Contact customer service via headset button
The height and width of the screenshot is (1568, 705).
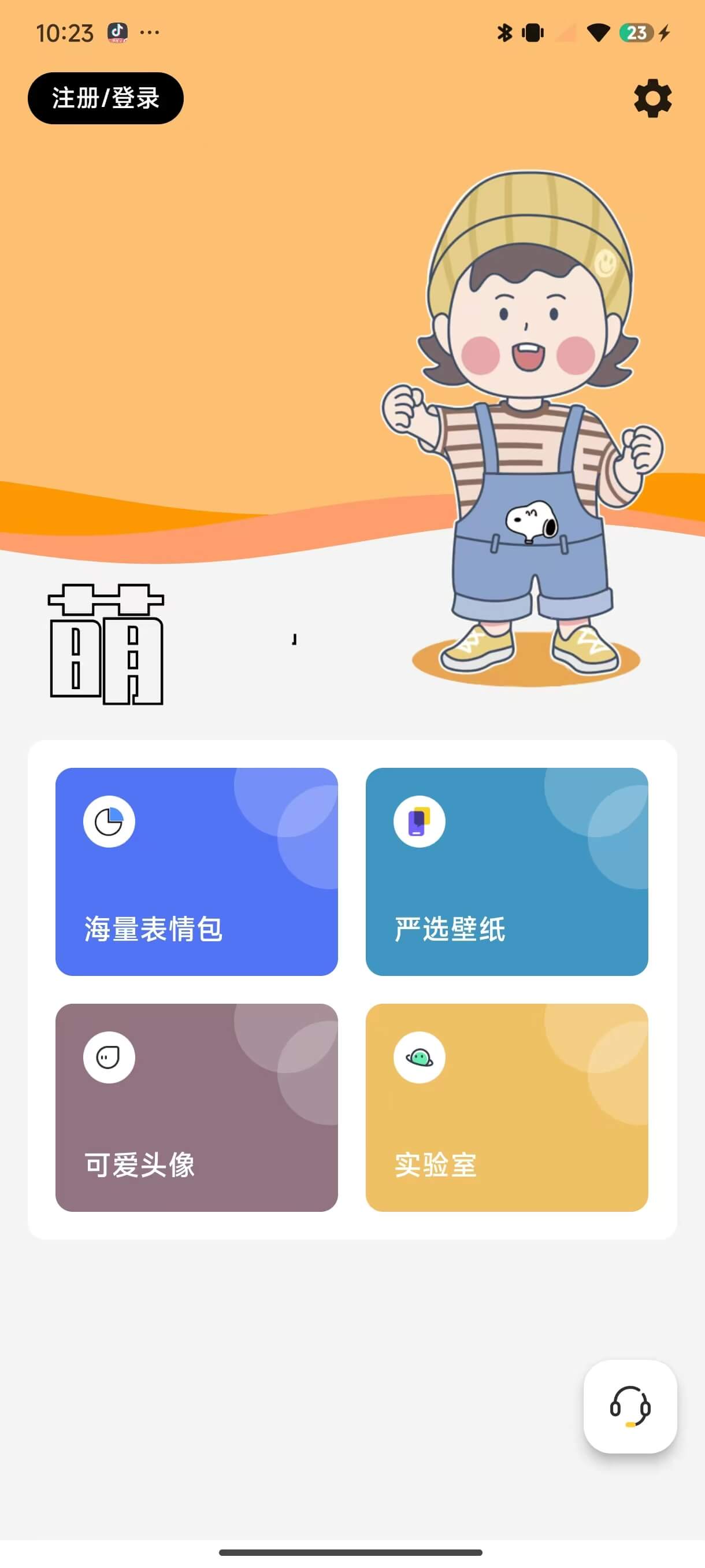pos(629,1406)
